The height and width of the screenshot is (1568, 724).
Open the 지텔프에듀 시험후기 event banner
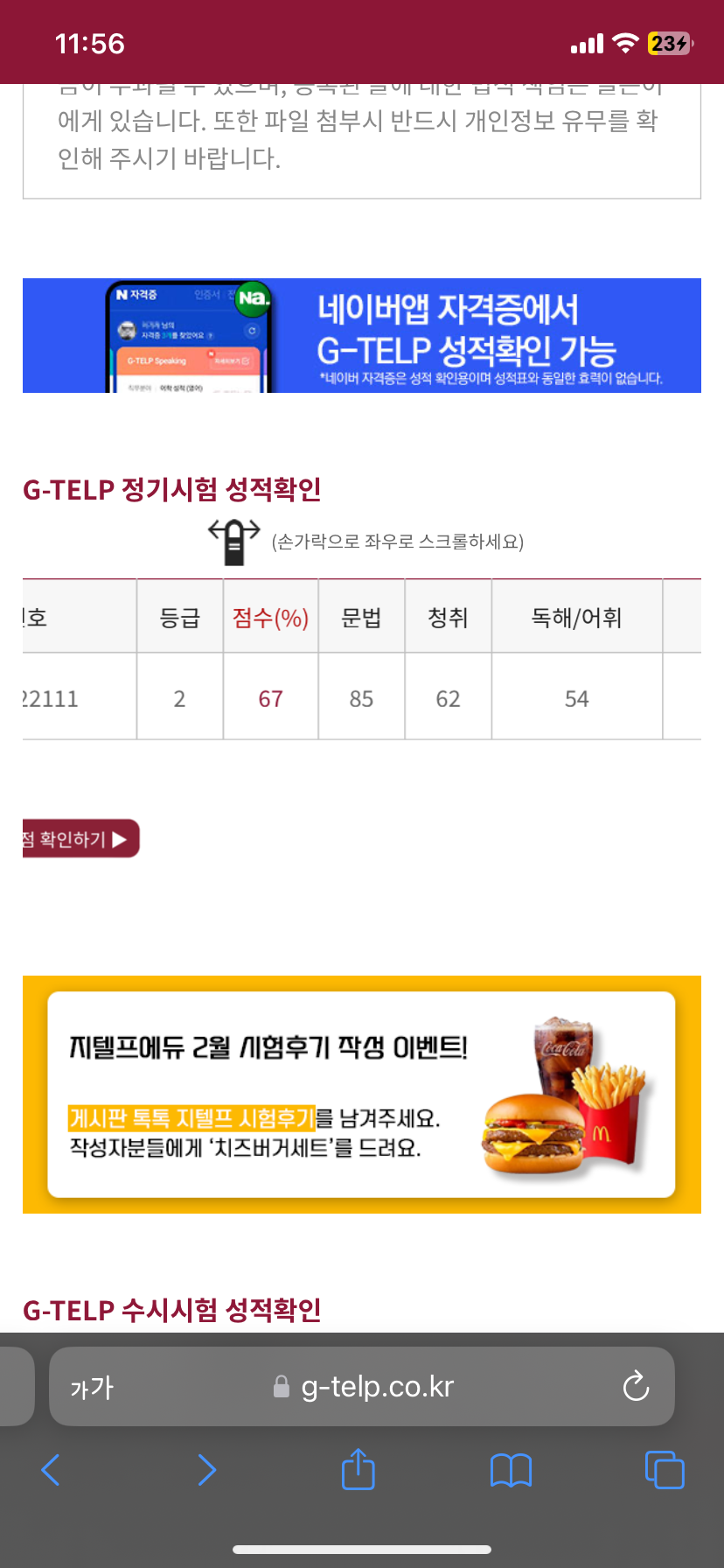click(x=362, y=1095)
